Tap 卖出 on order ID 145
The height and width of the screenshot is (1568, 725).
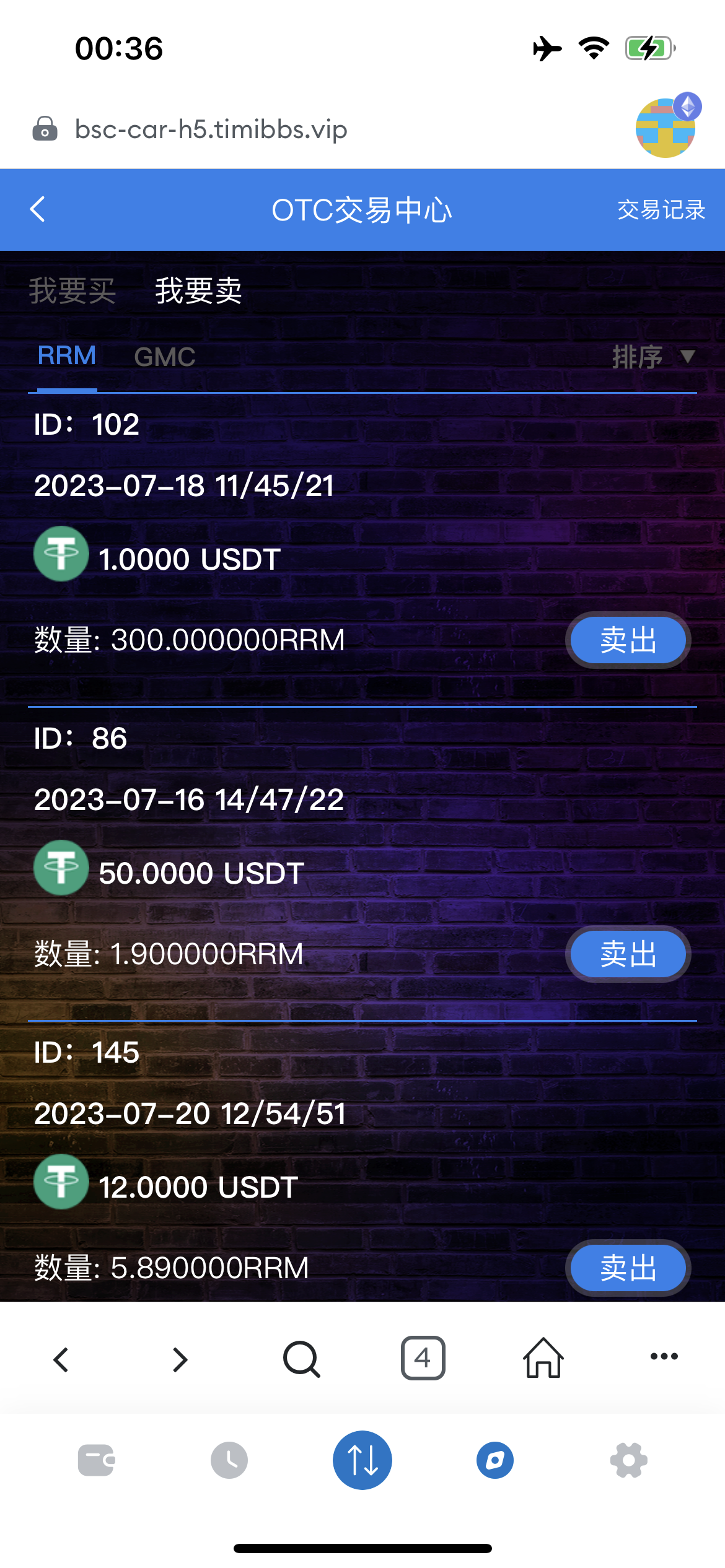(628, 1268)
